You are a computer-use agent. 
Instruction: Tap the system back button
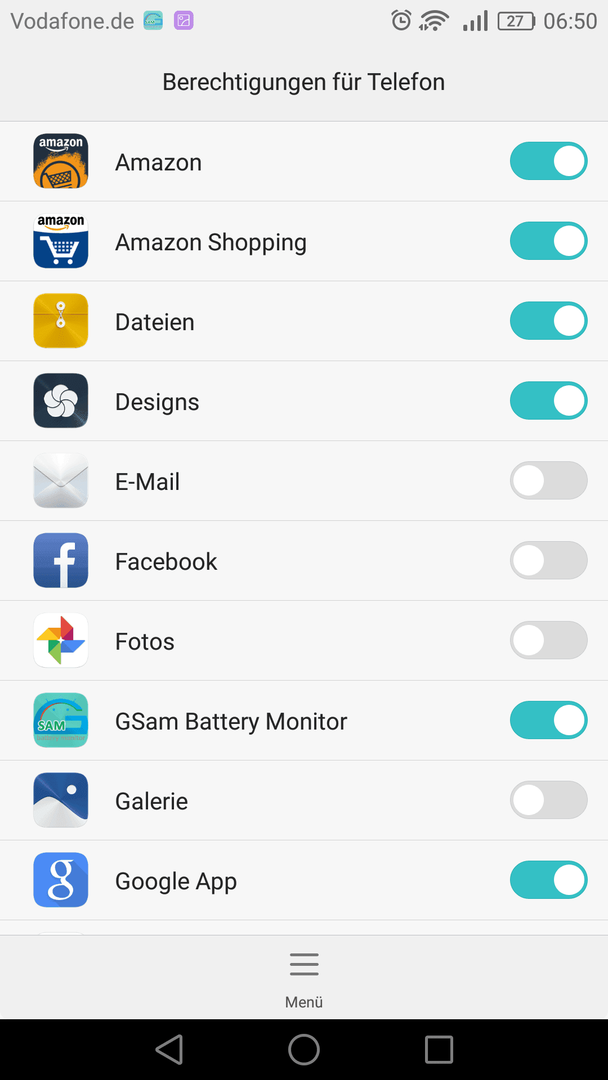tap(169, 1050)
